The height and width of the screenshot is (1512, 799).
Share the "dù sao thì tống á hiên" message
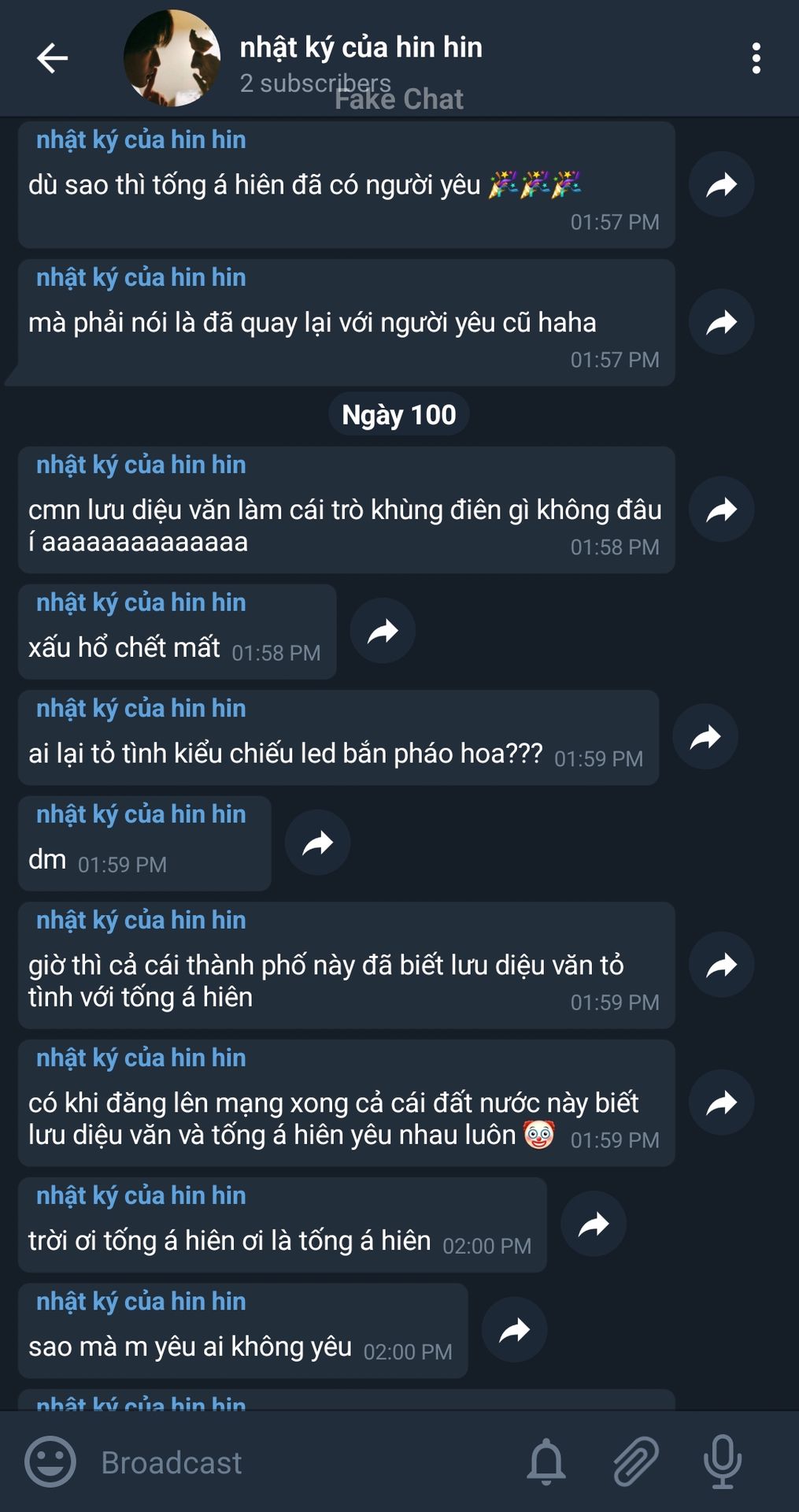click(721, 184)
